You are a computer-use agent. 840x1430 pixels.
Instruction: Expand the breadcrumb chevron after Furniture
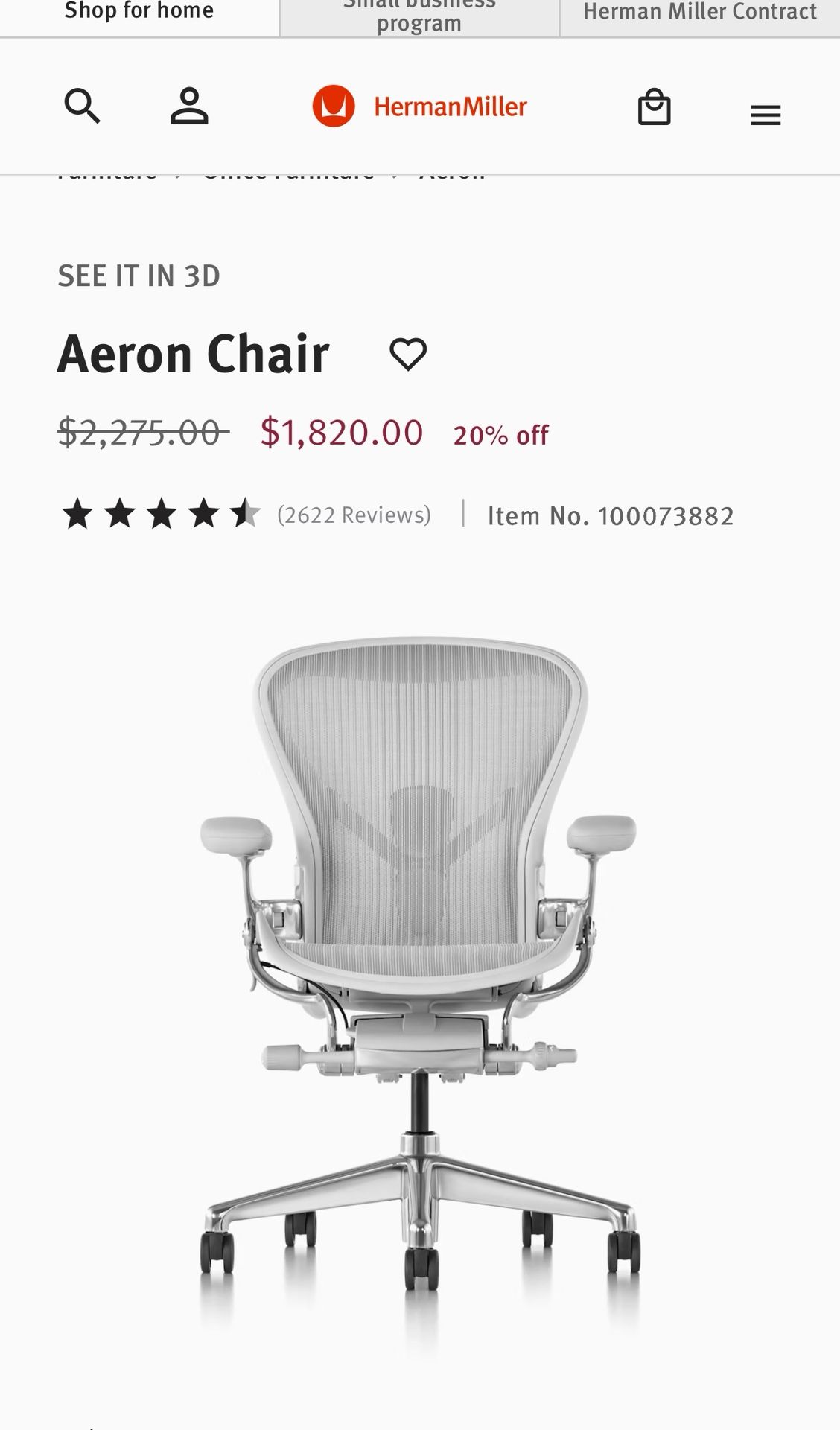[178, 172]
